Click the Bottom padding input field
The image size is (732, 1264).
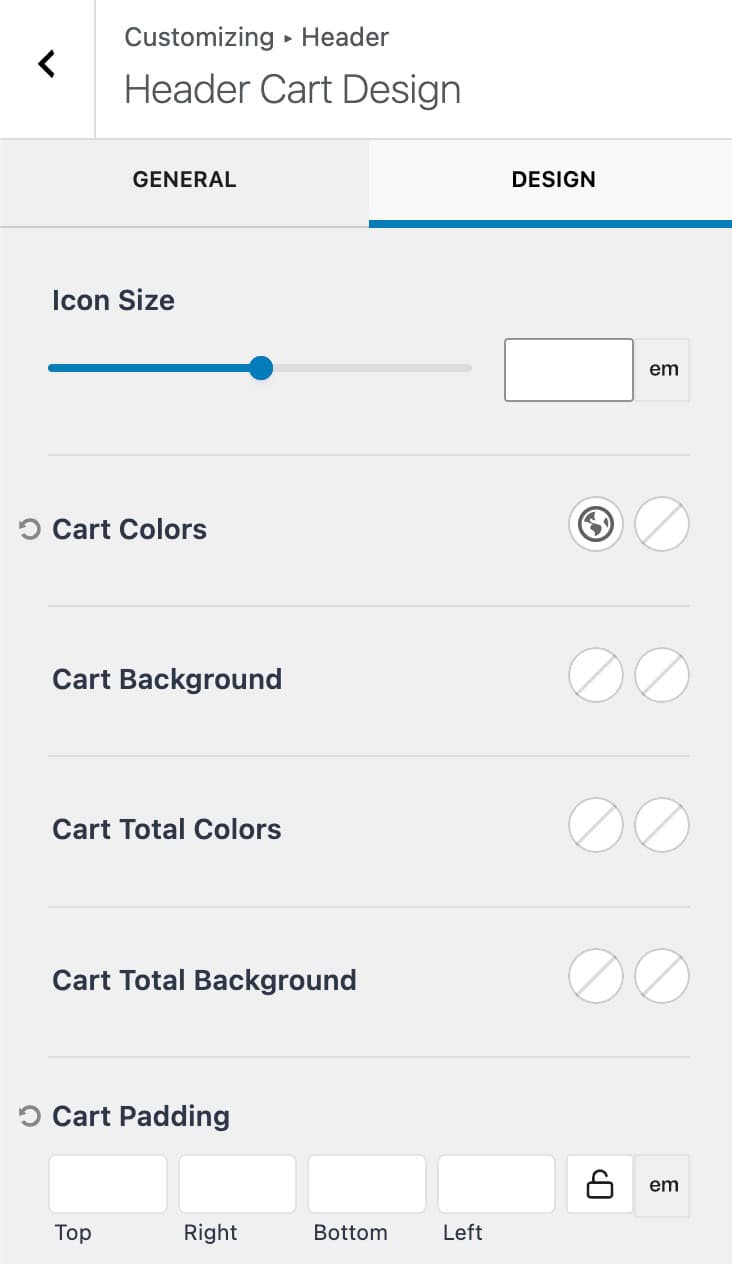[366, 1183]
